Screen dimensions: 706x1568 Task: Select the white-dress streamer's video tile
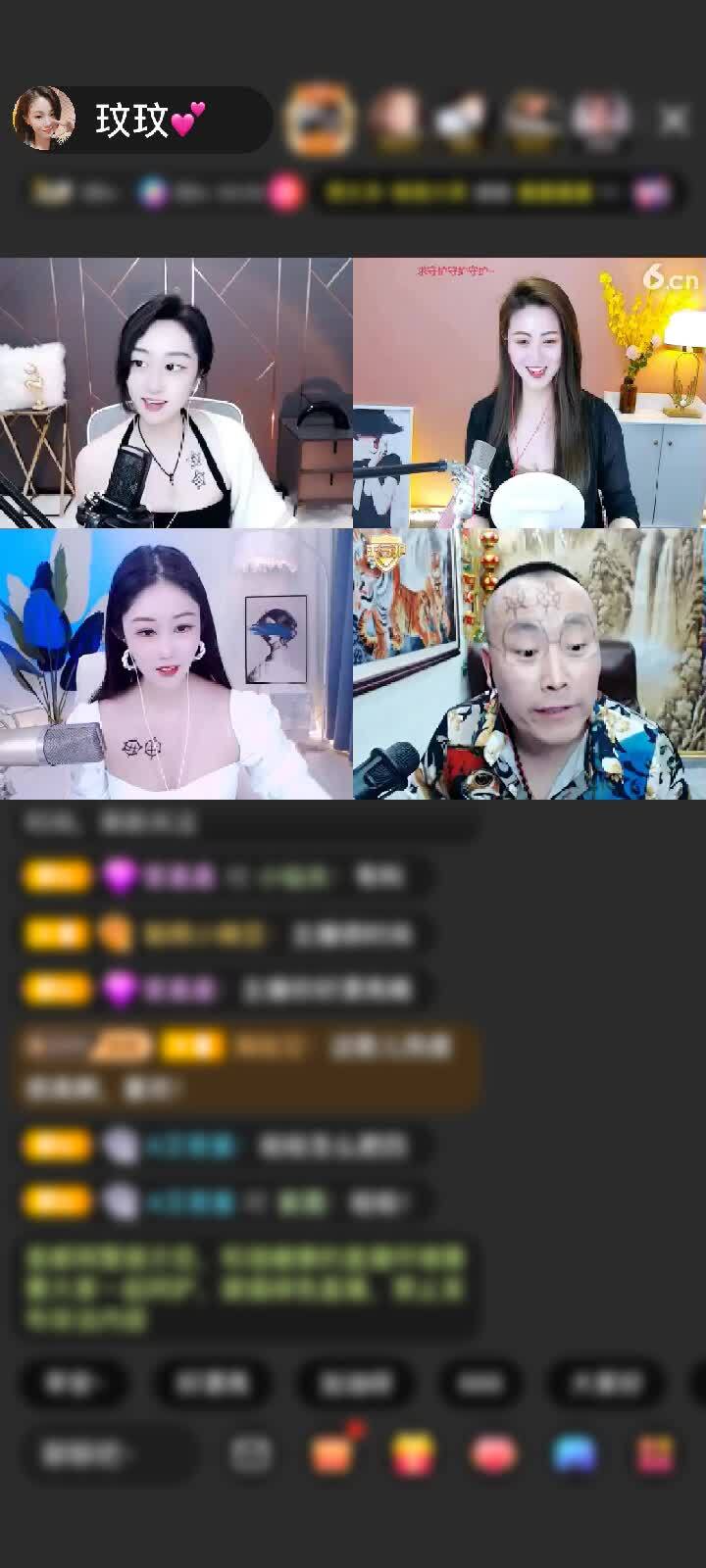click(176, 664)
